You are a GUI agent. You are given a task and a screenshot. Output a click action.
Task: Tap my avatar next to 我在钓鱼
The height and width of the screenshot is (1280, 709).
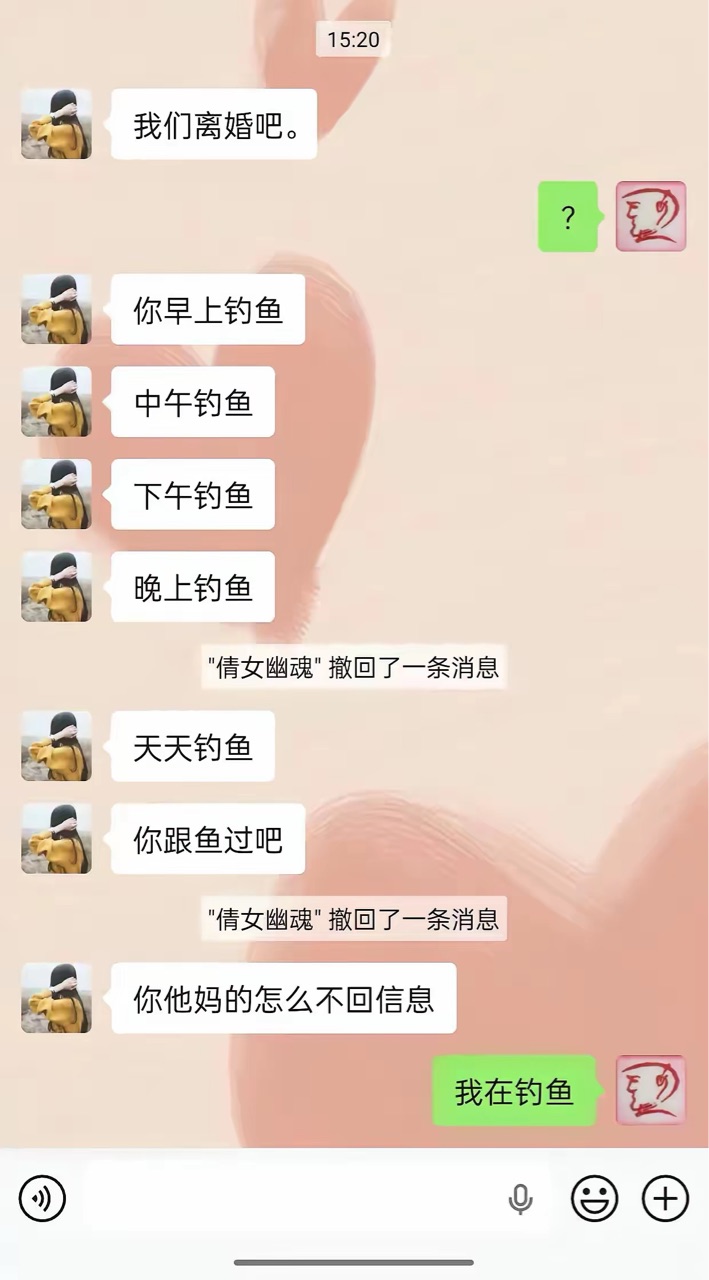tap(650, 1090)
